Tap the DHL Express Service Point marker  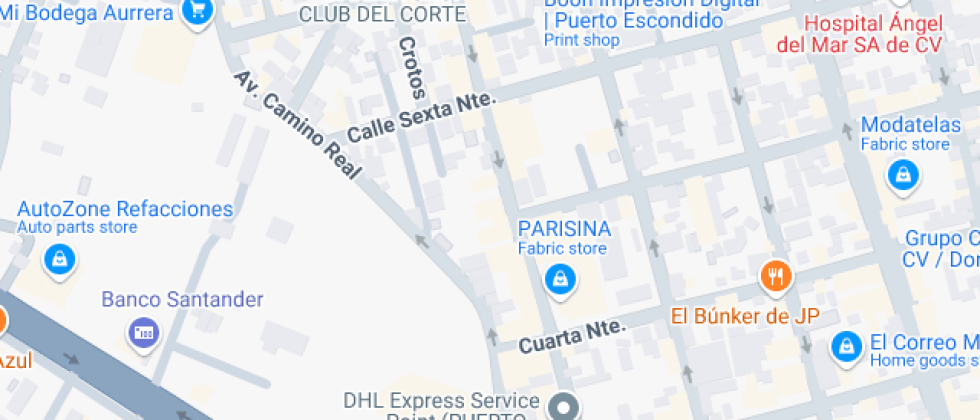[566, 407]
